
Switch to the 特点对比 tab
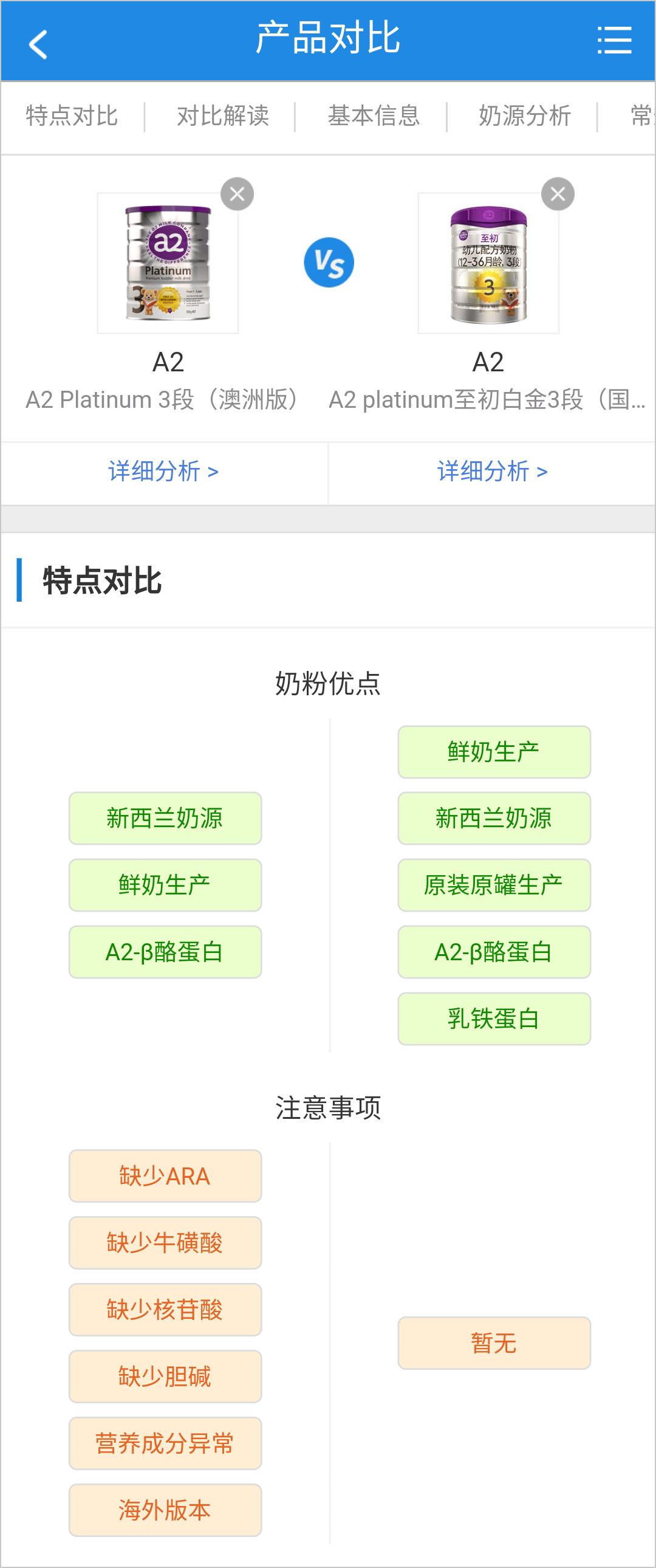tap(70, 117)
